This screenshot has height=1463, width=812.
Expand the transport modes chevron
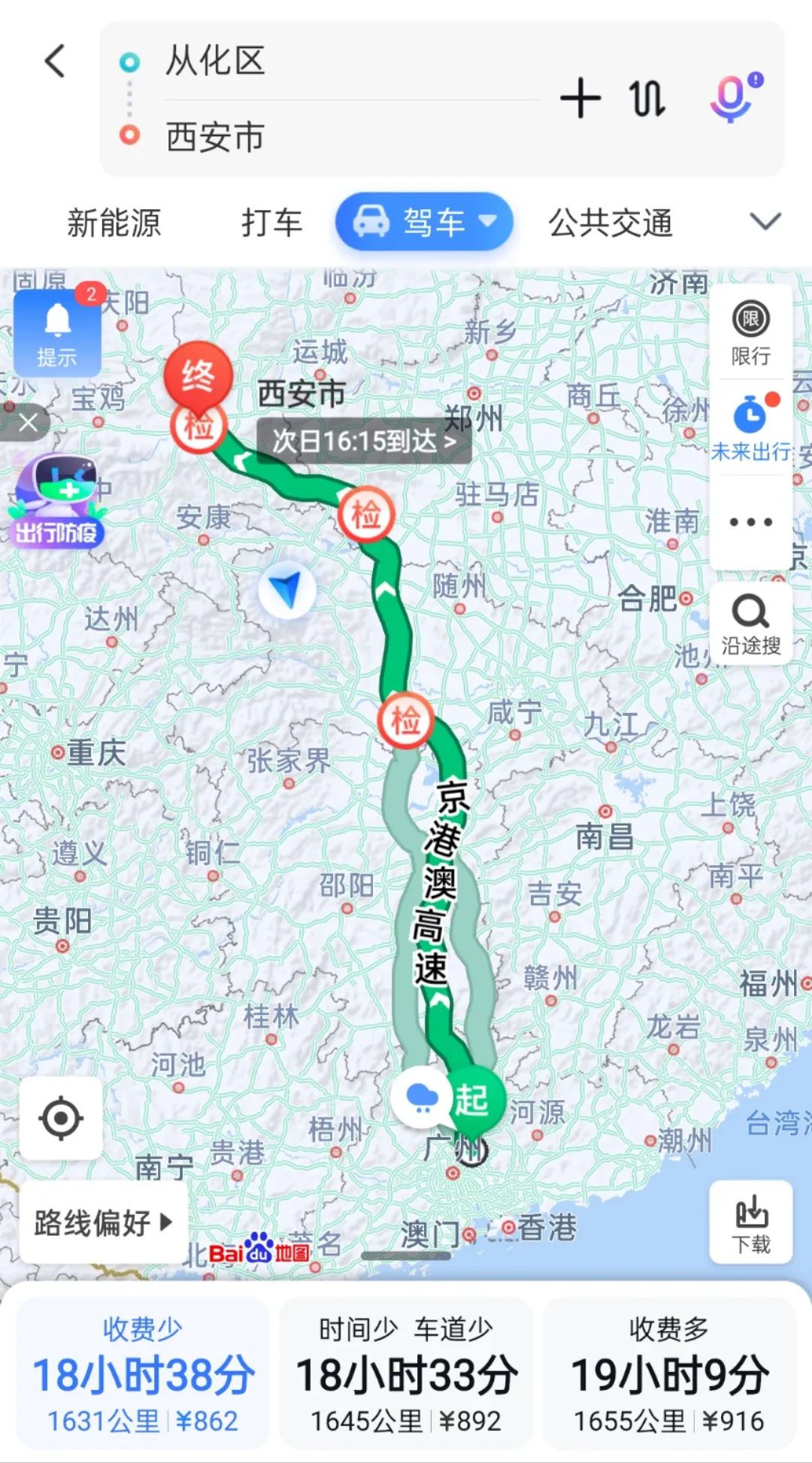click(x=764, y=220)
